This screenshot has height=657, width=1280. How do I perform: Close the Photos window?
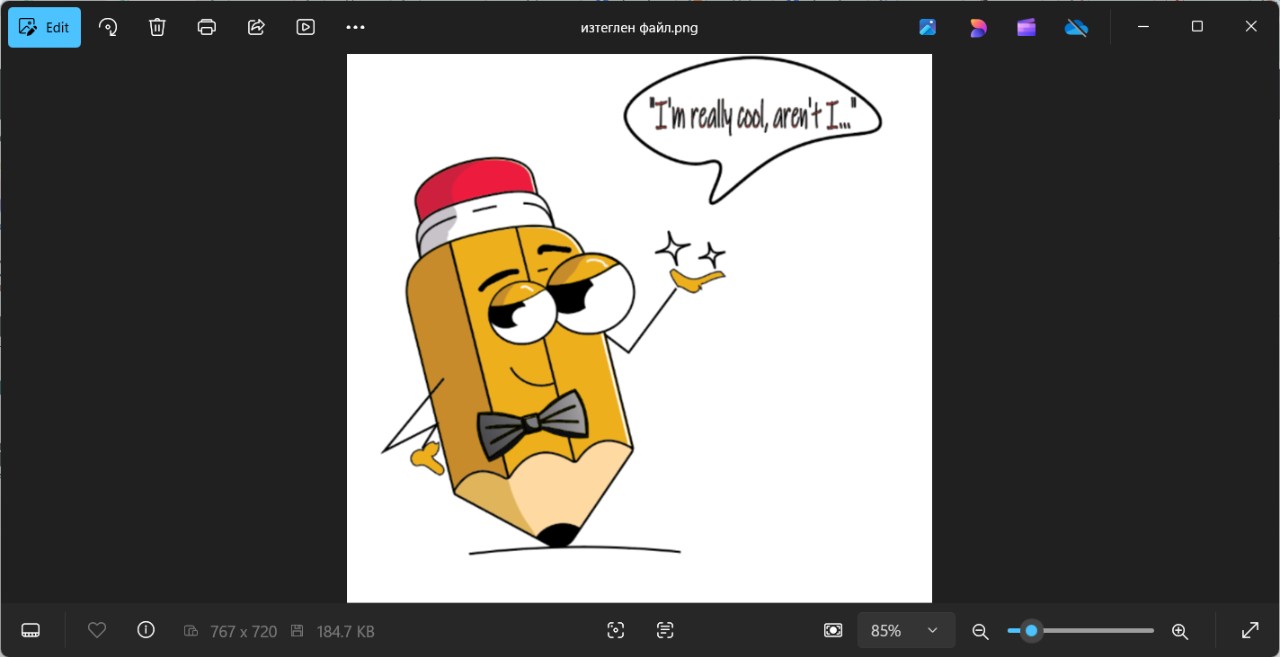point(1251,27)
